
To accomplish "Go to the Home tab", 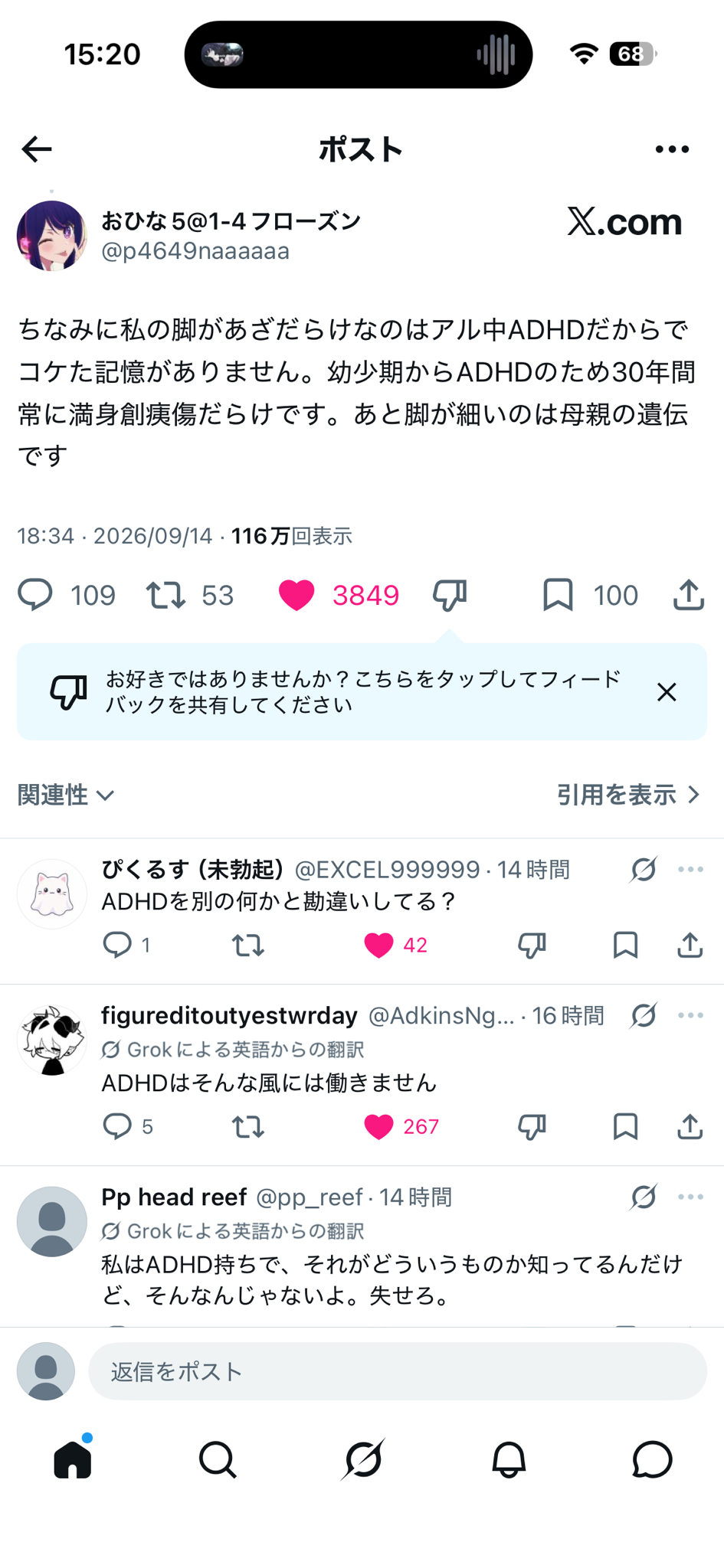I will tap(73, 1459).
